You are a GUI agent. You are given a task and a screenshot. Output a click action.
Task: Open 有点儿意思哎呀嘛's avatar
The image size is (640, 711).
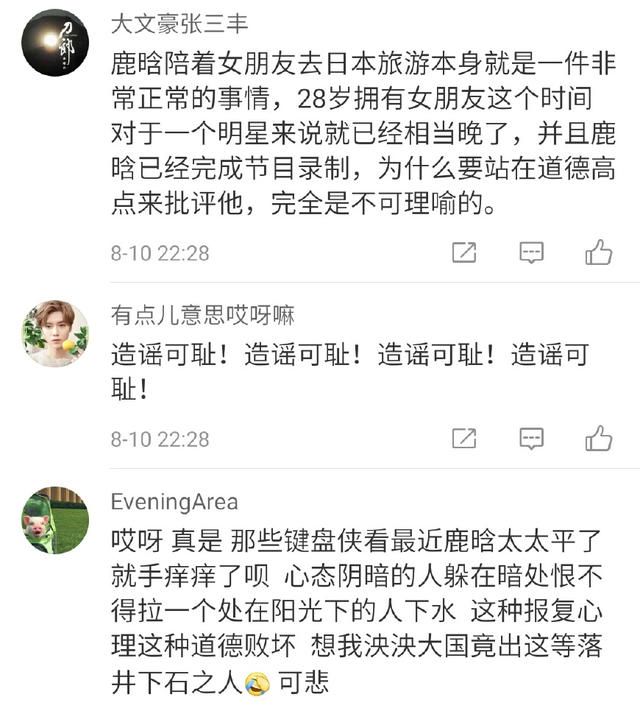(55, 333)
